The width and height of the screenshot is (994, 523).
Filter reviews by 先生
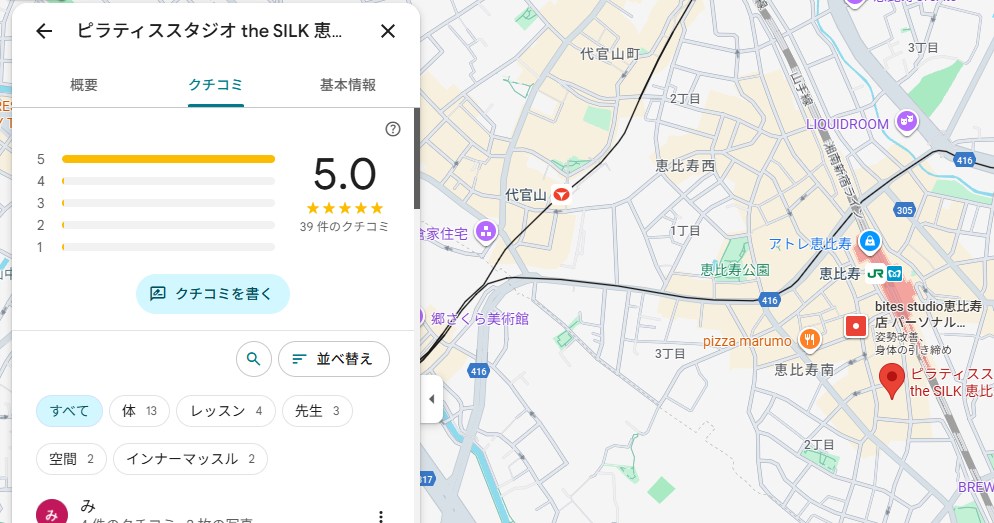[x=316, y=411]
